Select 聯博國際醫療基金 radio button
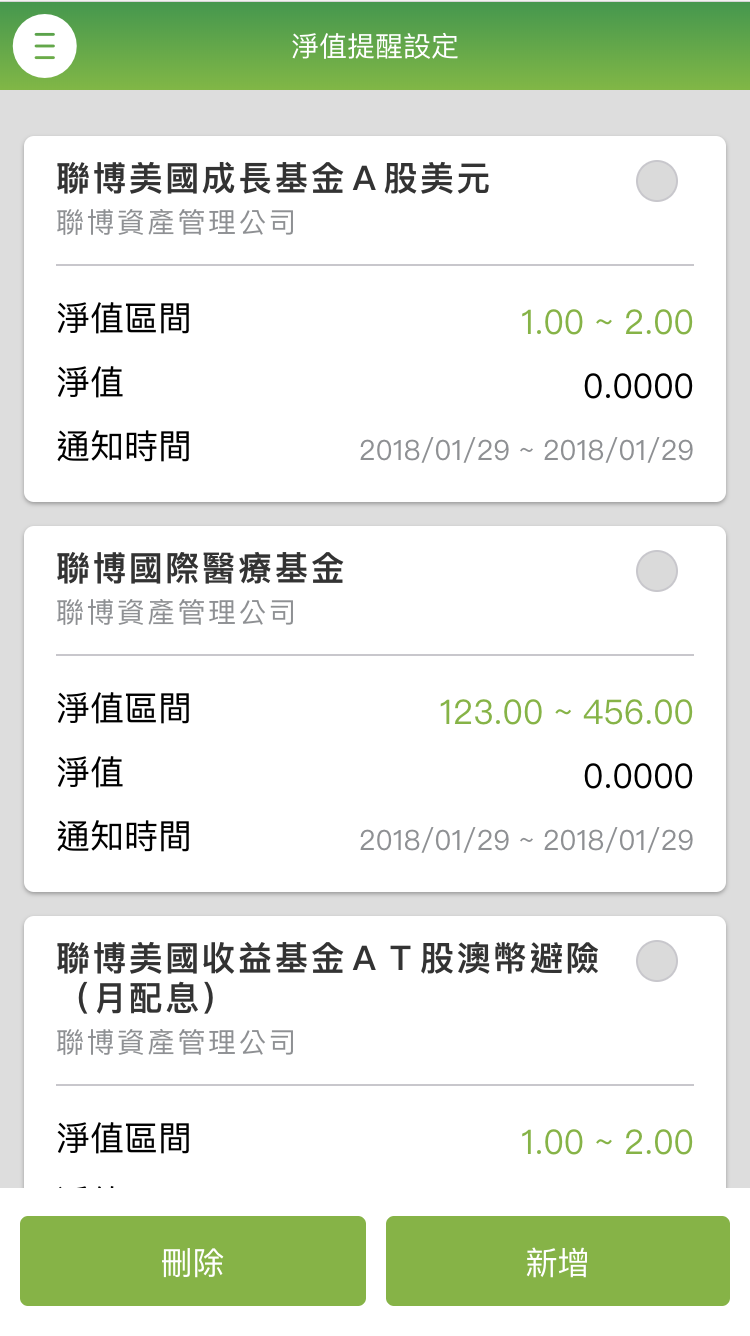Screen dimensions: 750x1336 (x=657, y=572)
